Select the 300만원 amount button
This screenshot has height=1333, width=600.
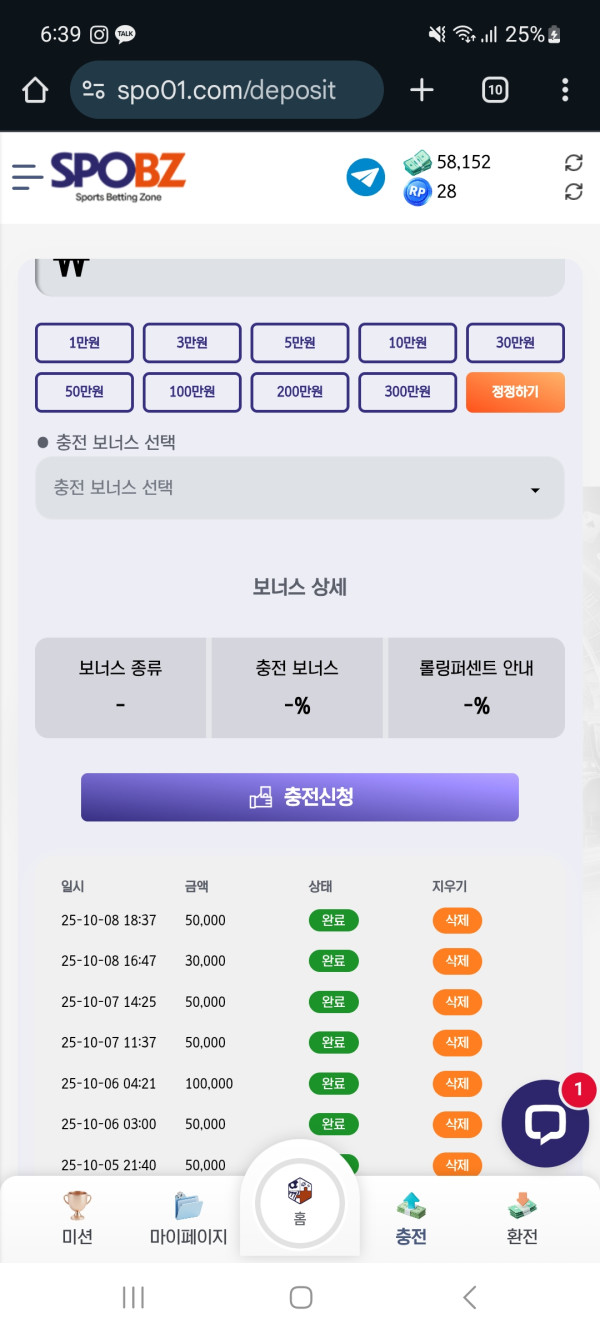click(x=407, y=392)
